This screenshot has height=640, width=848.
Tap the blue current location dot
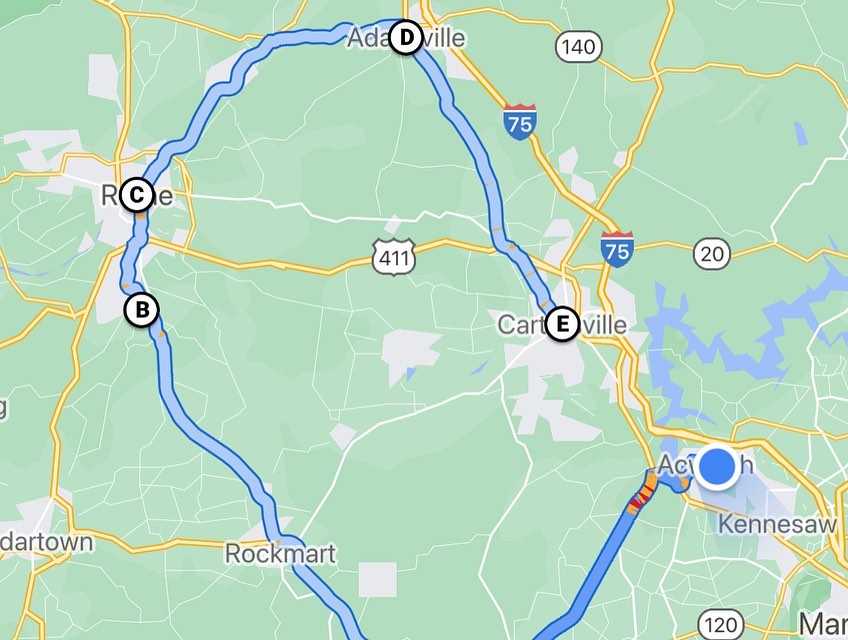pos(717,467)
